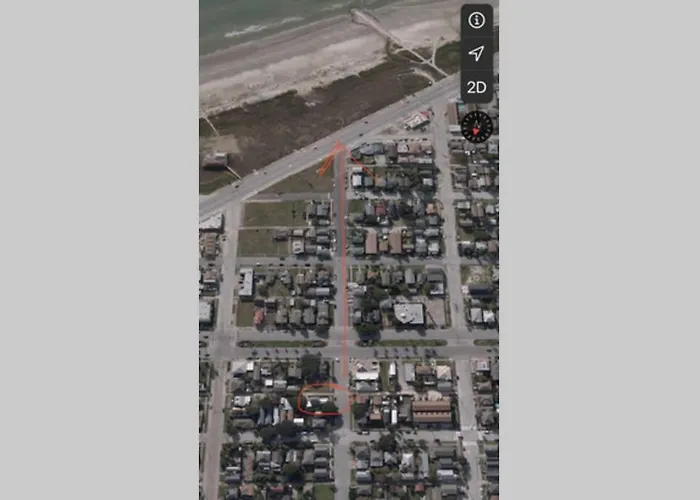
Task: Center map on current location arrow
Action: [x=477, y=54]
